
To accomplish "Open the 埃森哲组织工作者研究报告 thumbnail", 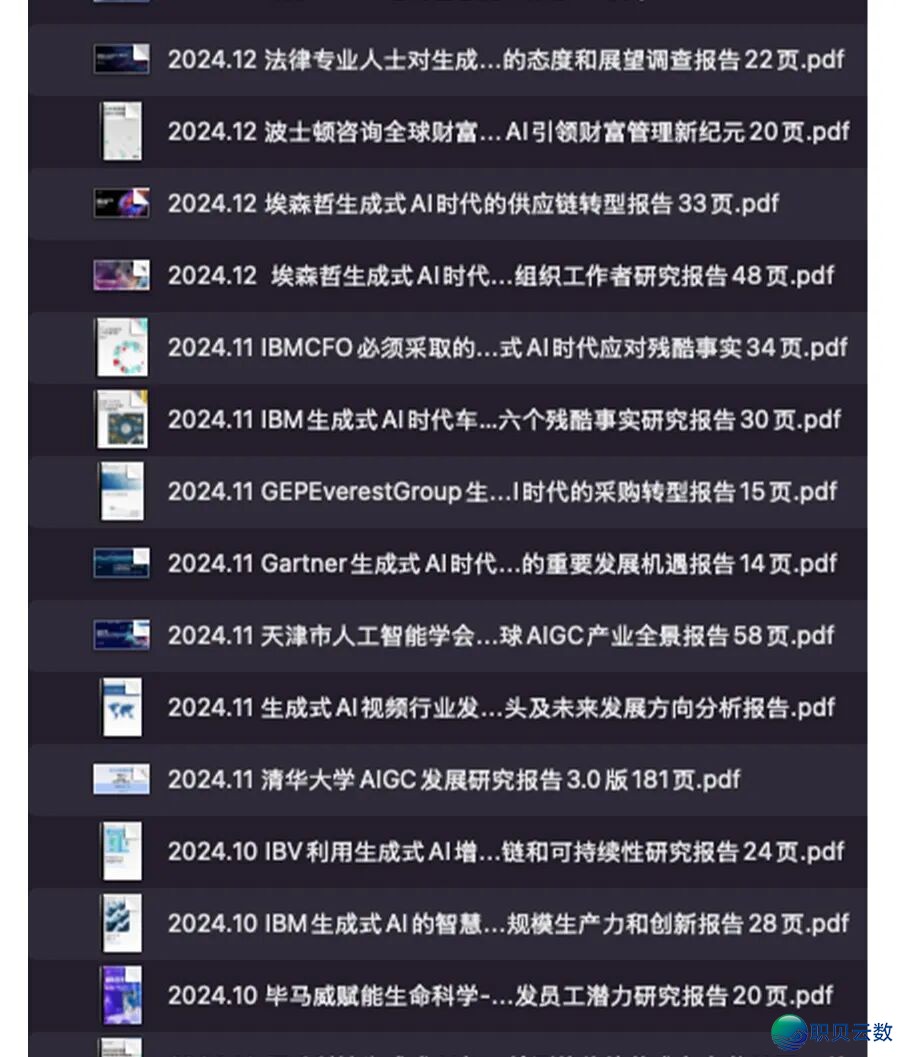I will pos(121,275).
